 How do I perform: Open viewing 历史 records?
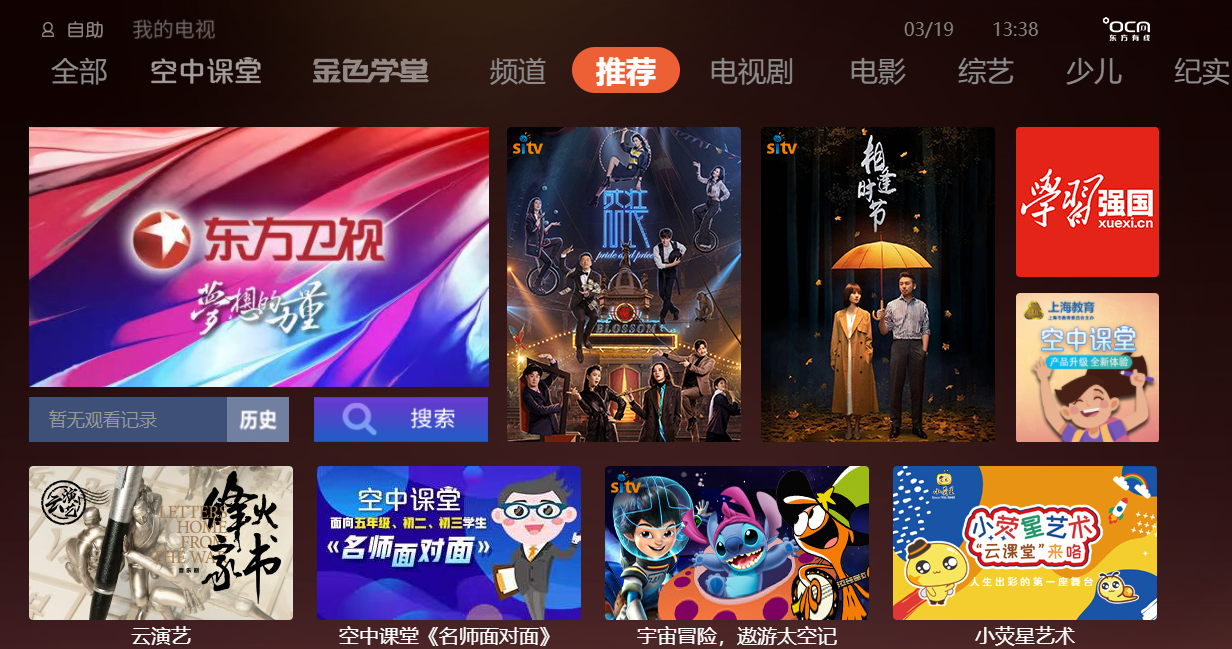point(258,420)
